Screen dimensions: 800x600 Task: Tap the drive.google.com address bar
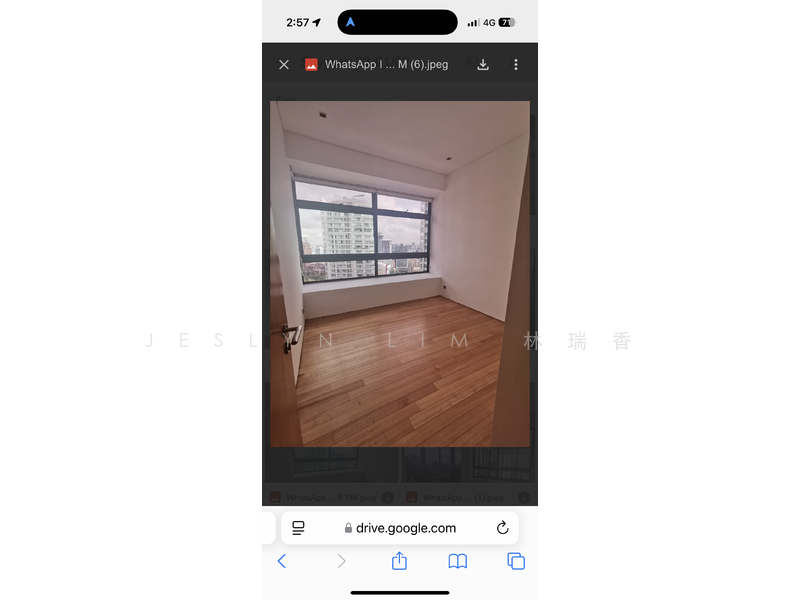[400, 528]
